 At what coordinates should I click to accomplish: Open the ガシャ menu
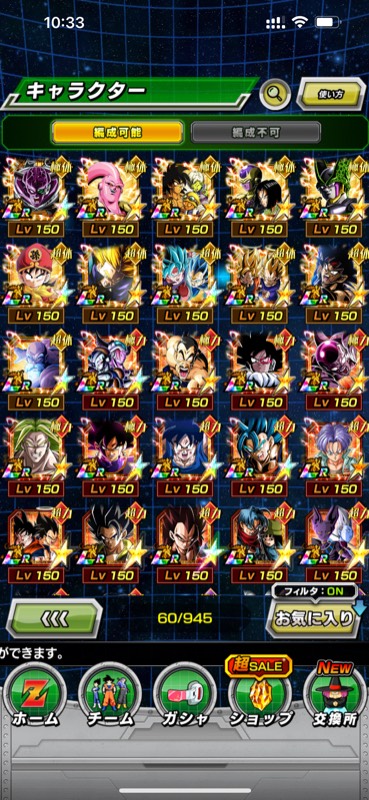tap(184, 695)
